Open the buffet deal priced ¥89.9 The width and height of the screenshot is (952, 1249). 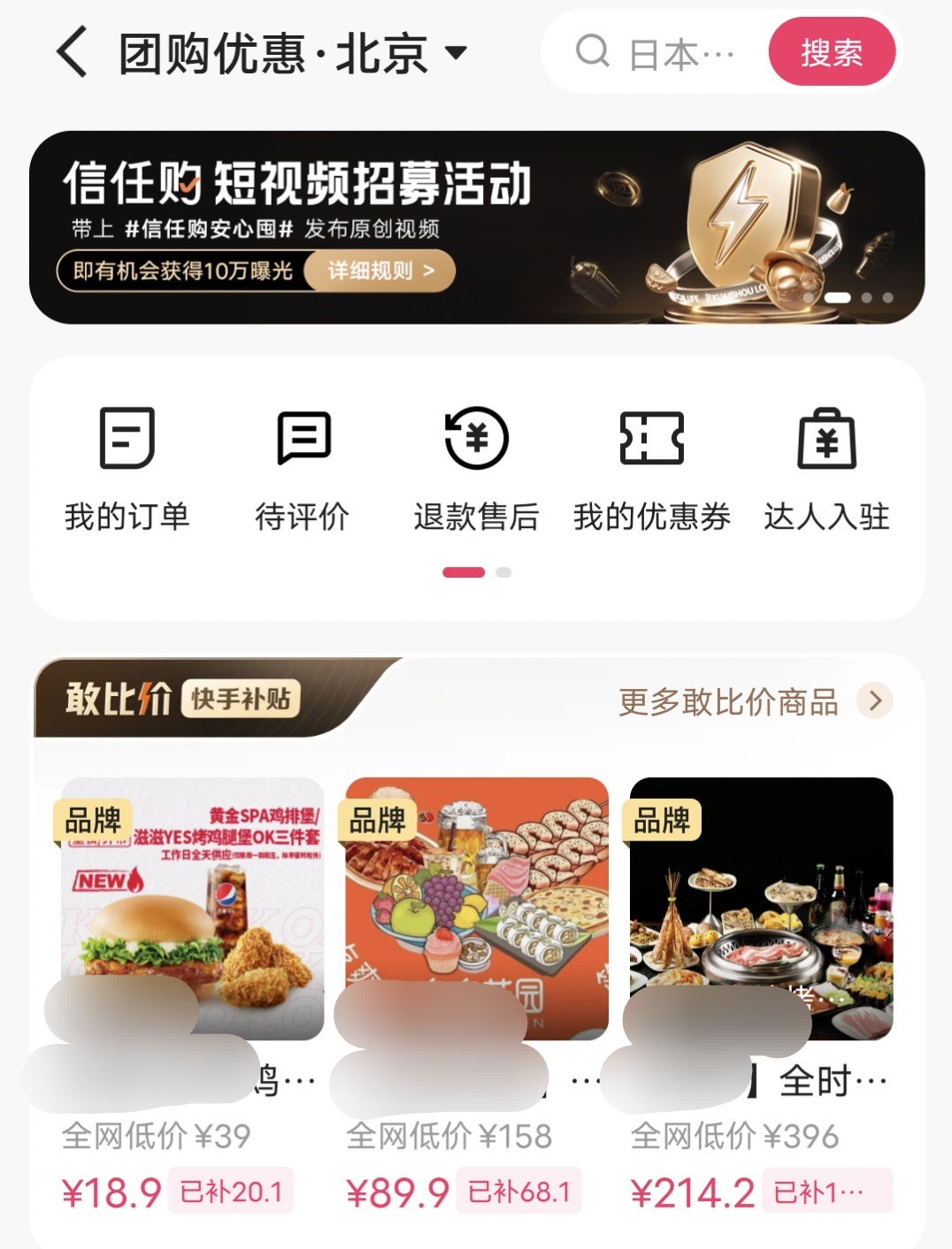tap(477, 909)
